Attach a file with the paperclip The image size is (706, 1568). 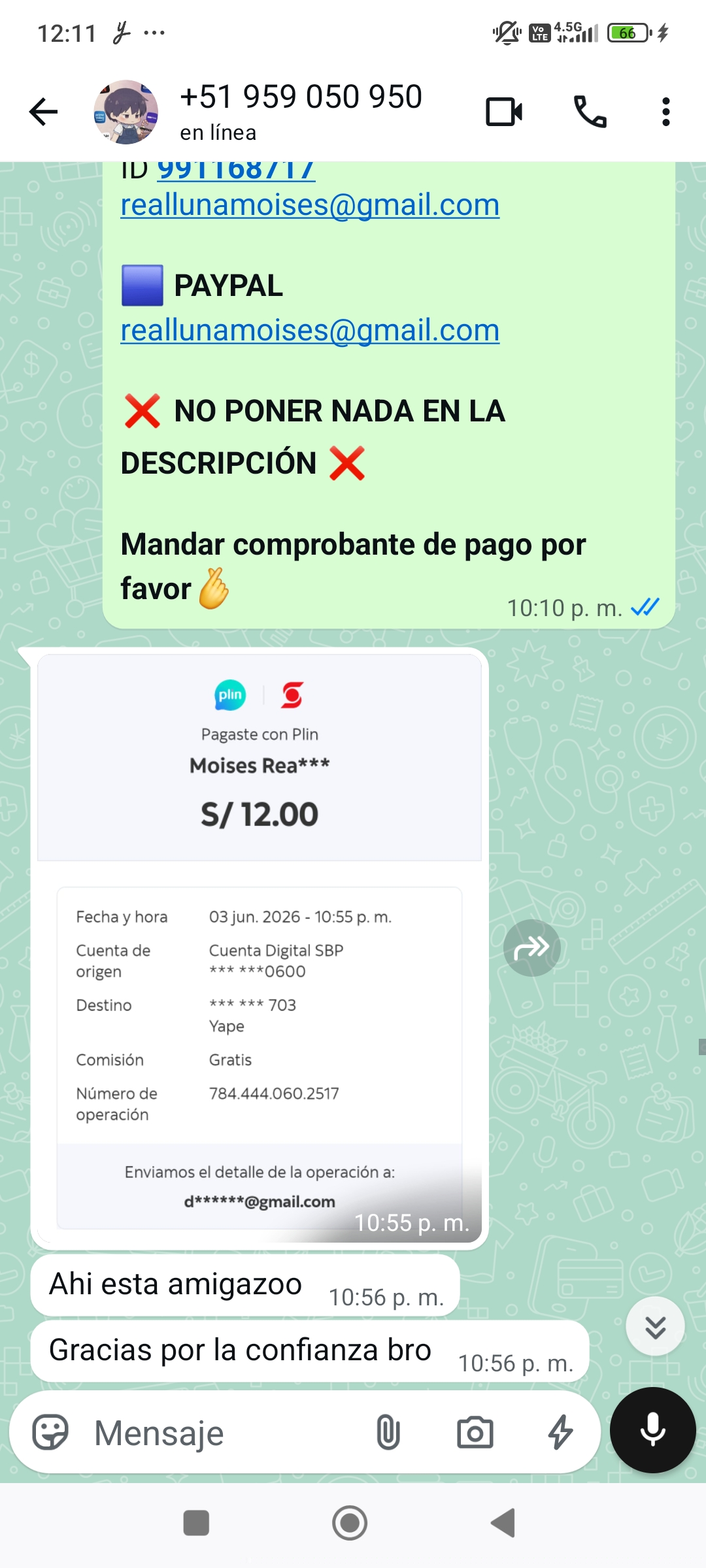pos(388,1432)
